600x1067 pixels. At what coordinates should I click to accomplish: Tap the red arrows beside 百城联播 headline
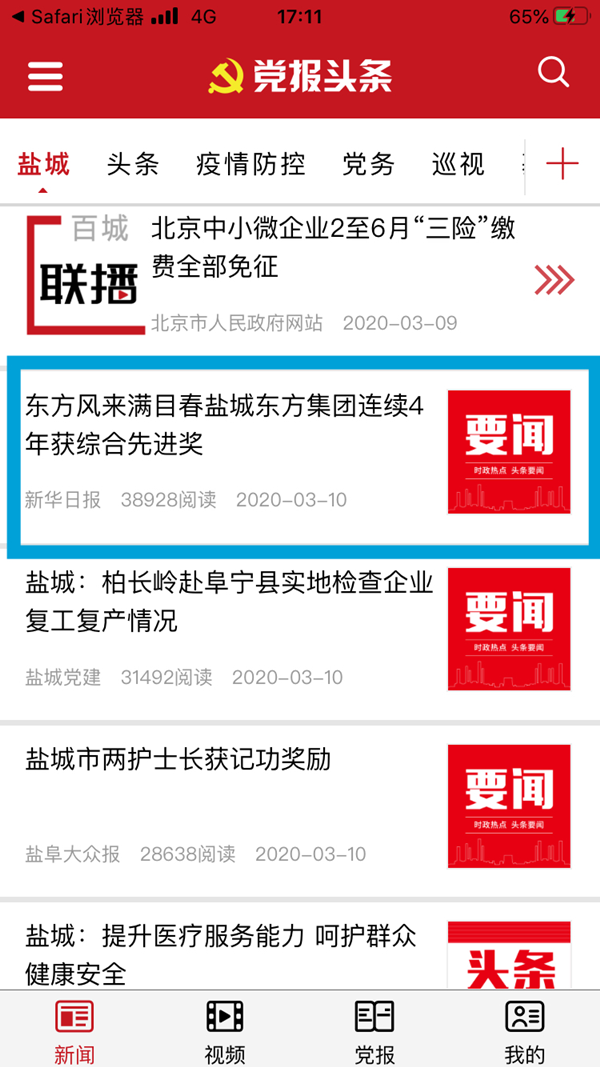pos(554,280)
